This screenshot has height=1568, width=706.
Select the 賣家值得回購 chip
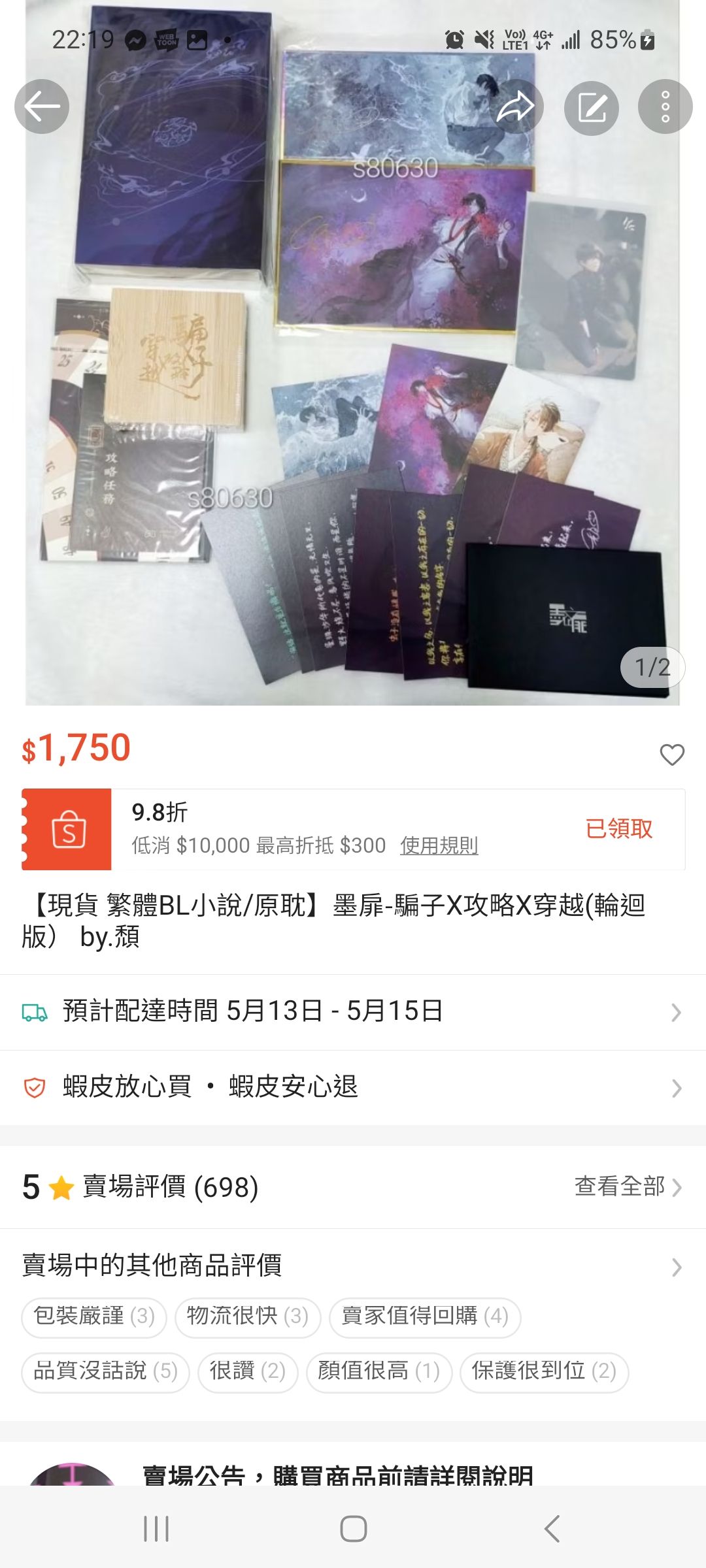[x=425, y=1316]
